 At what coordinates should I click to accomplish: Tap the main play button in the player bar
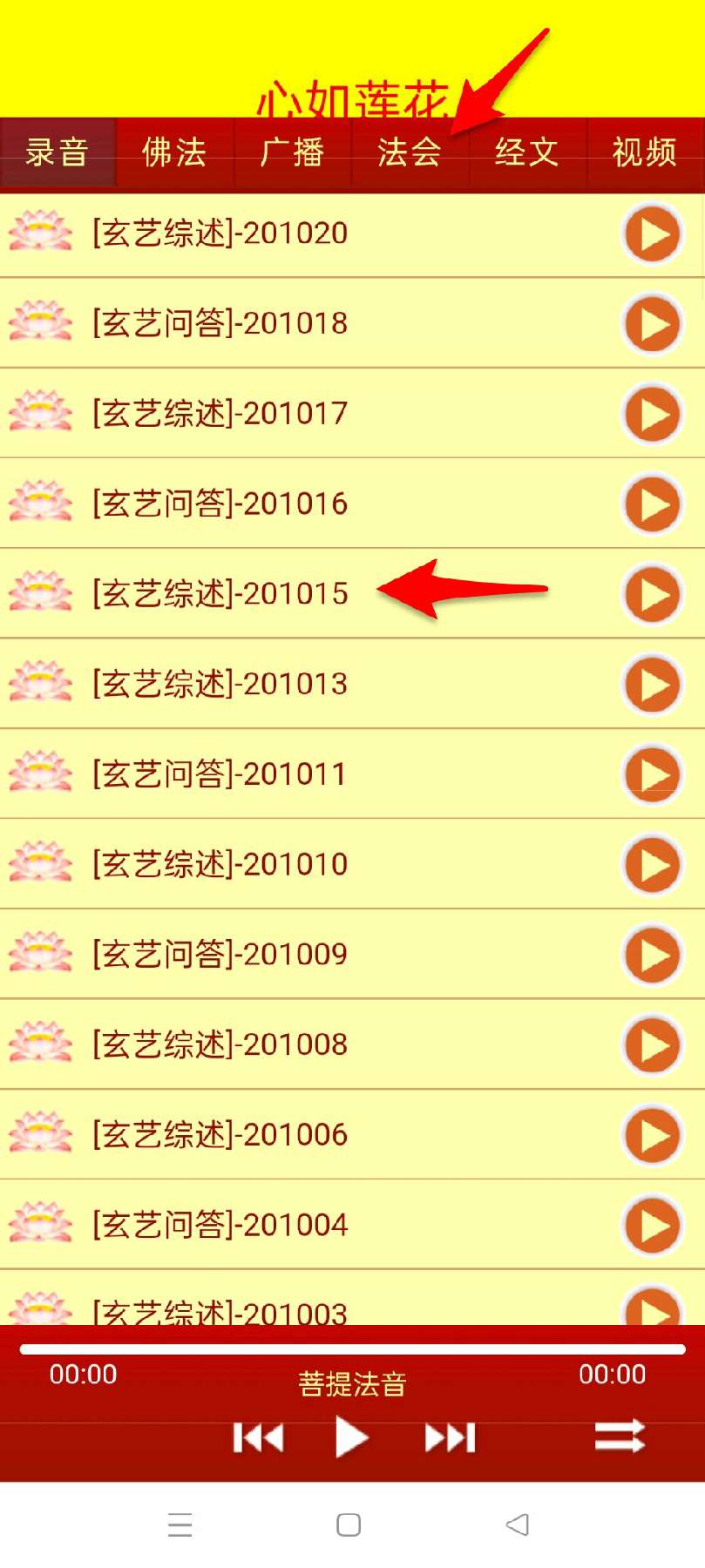click(351, 1436)
